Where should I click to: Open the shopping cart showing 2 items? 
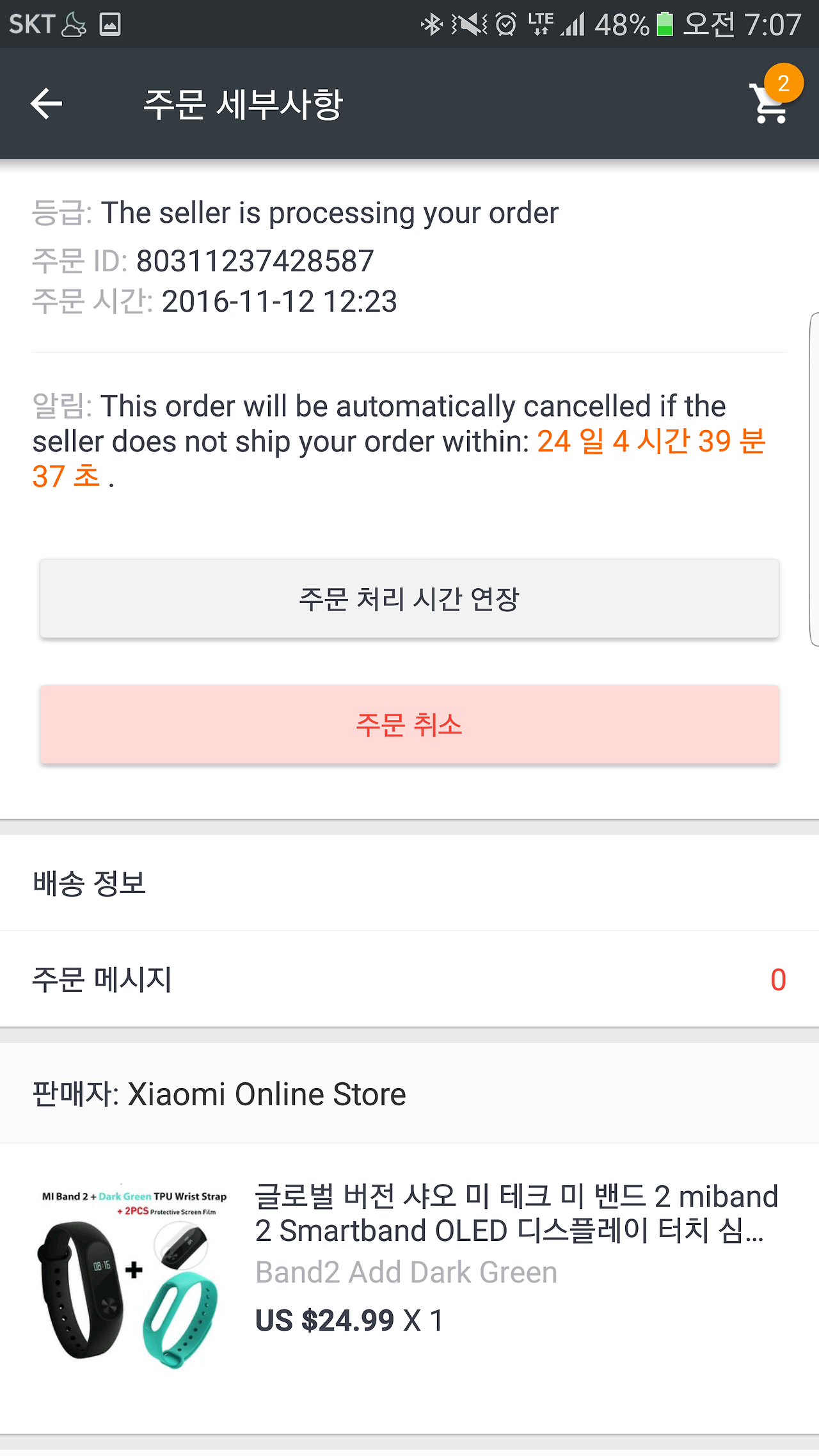click(768, 104)
